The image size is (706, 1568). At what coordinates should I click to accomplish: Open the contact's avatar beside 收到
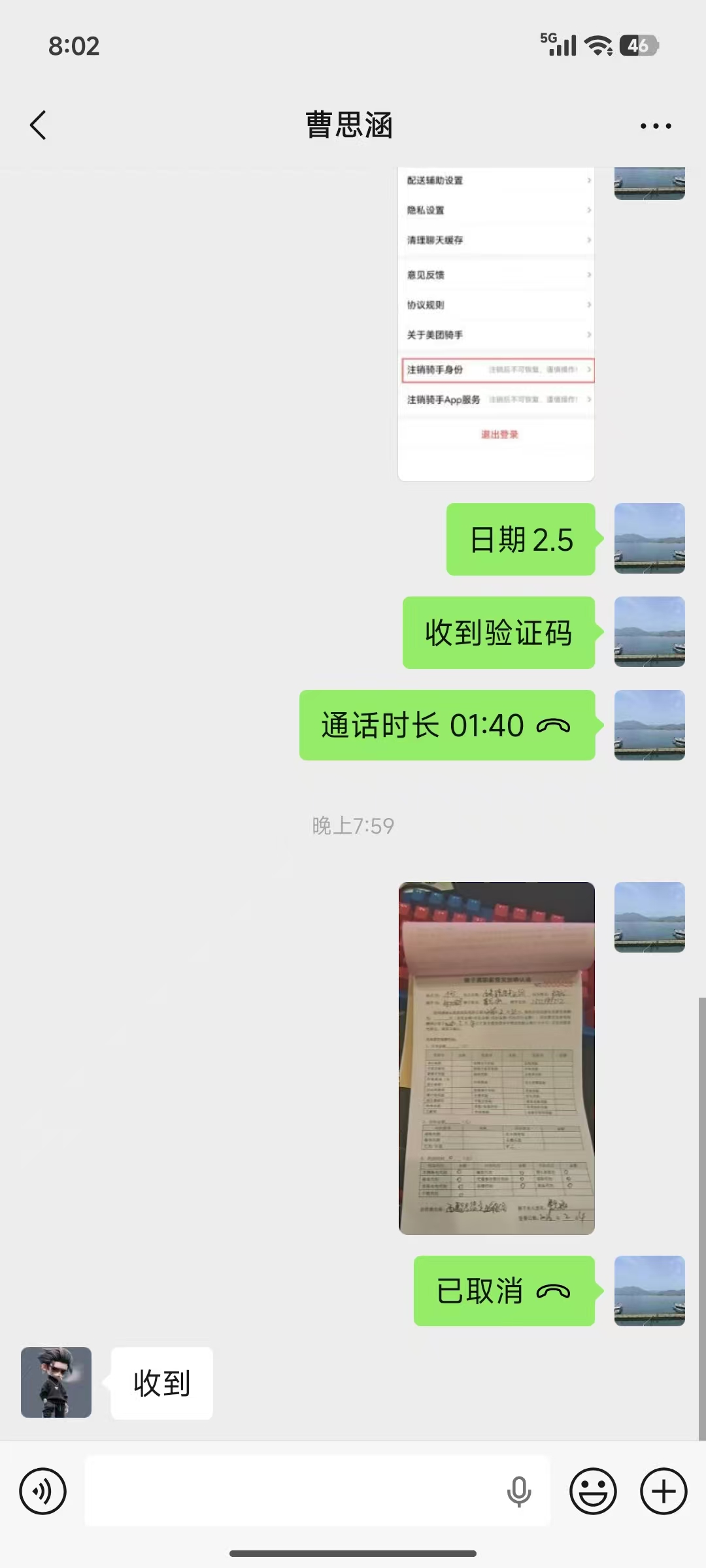click(56, 1382)
